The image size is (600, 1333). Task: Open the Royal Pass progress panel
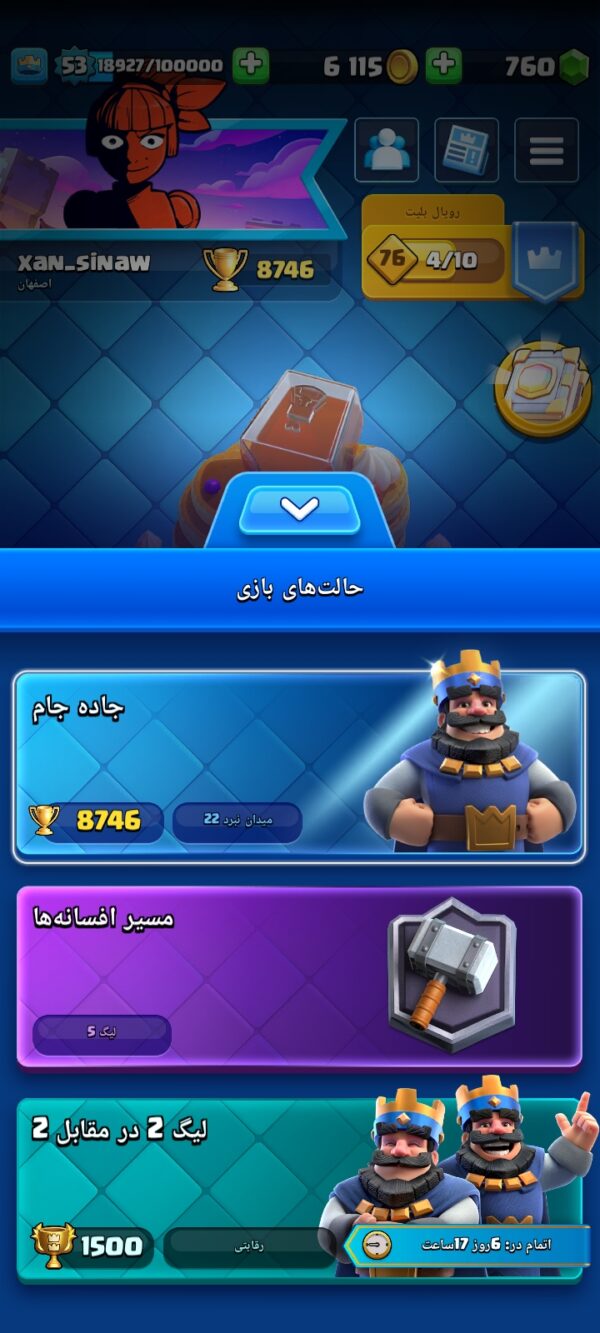pos(472,248)
